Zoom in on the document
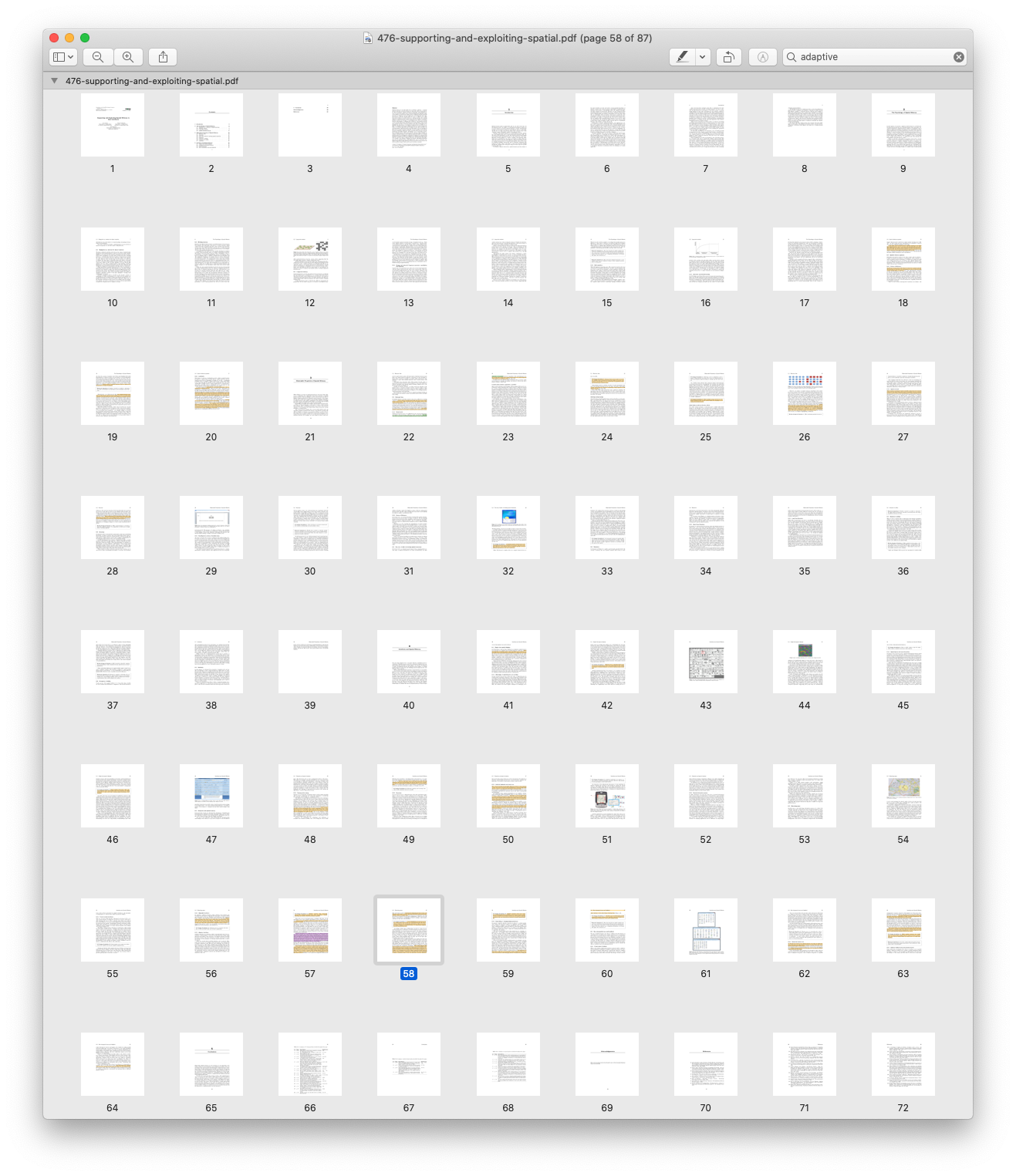 128,57
